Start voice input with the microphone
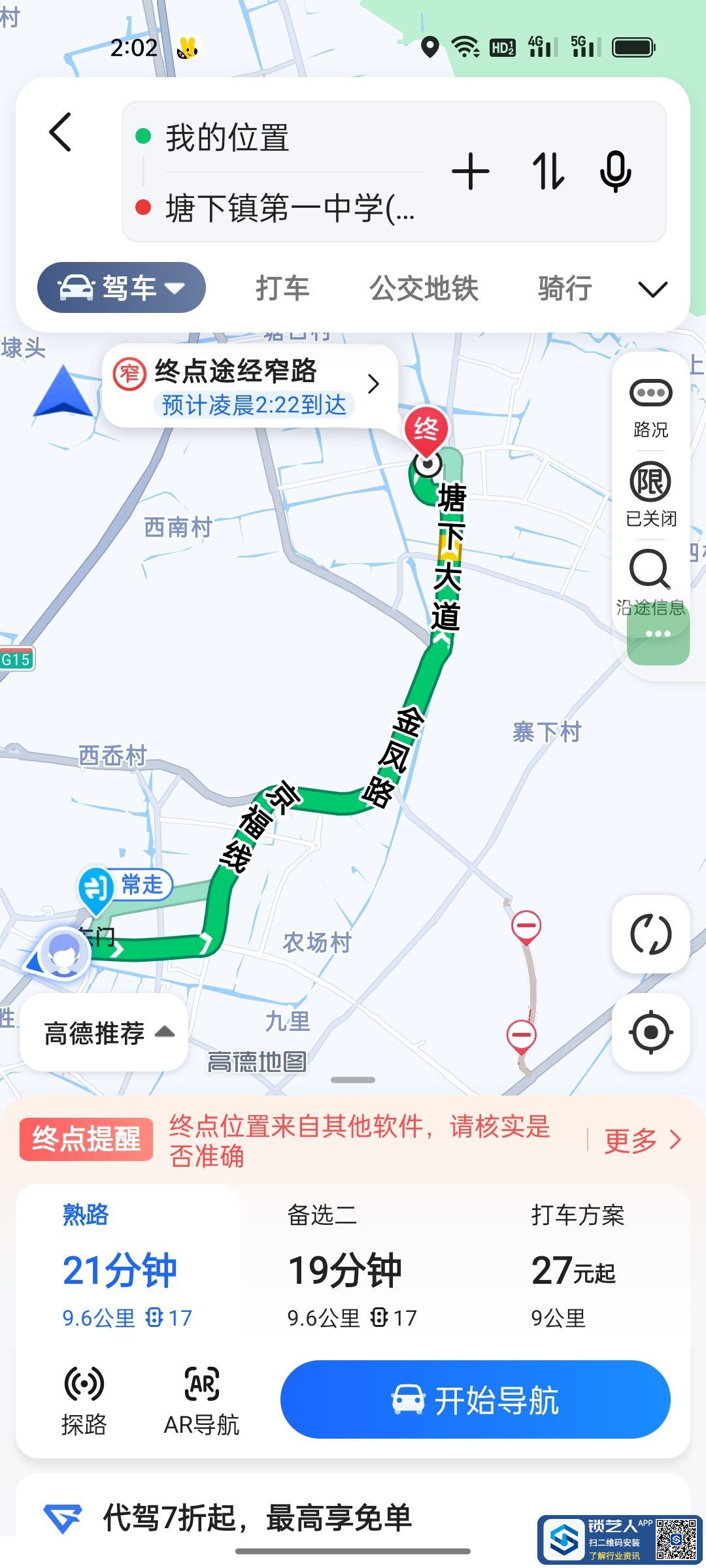Screen dimensions: 706x1568 [x=615, y=172]
